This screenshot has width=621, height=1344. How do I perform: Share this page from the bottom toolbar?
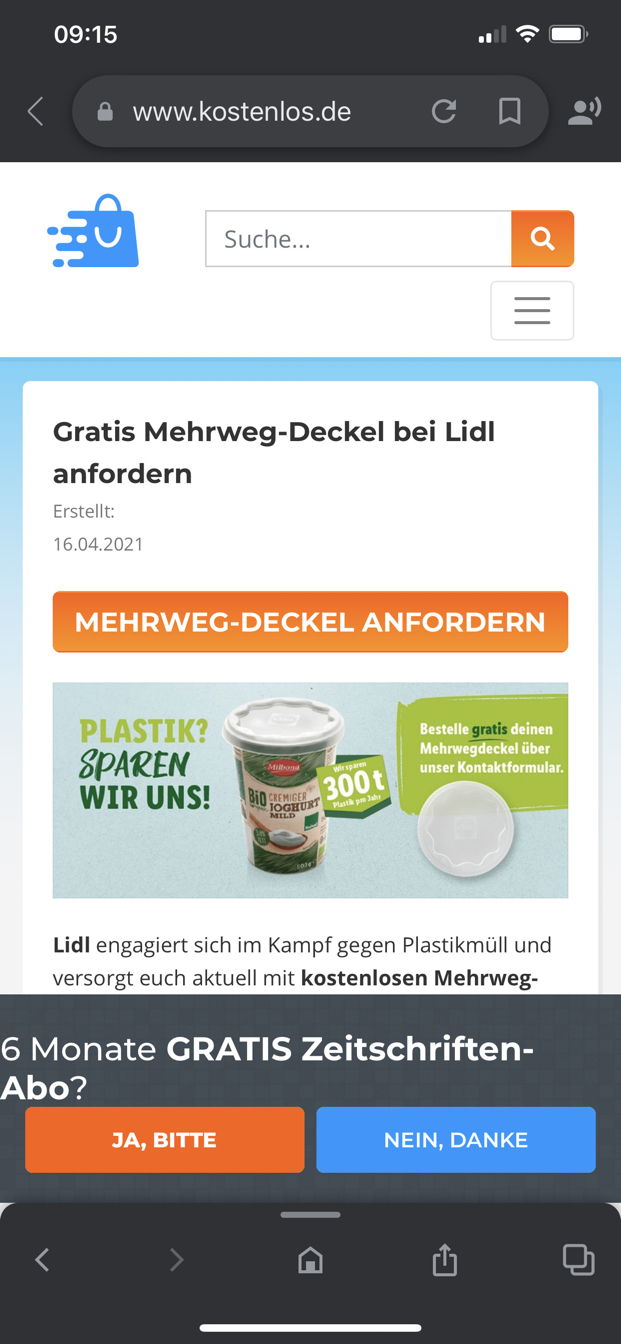click(x=445, y=1260)
